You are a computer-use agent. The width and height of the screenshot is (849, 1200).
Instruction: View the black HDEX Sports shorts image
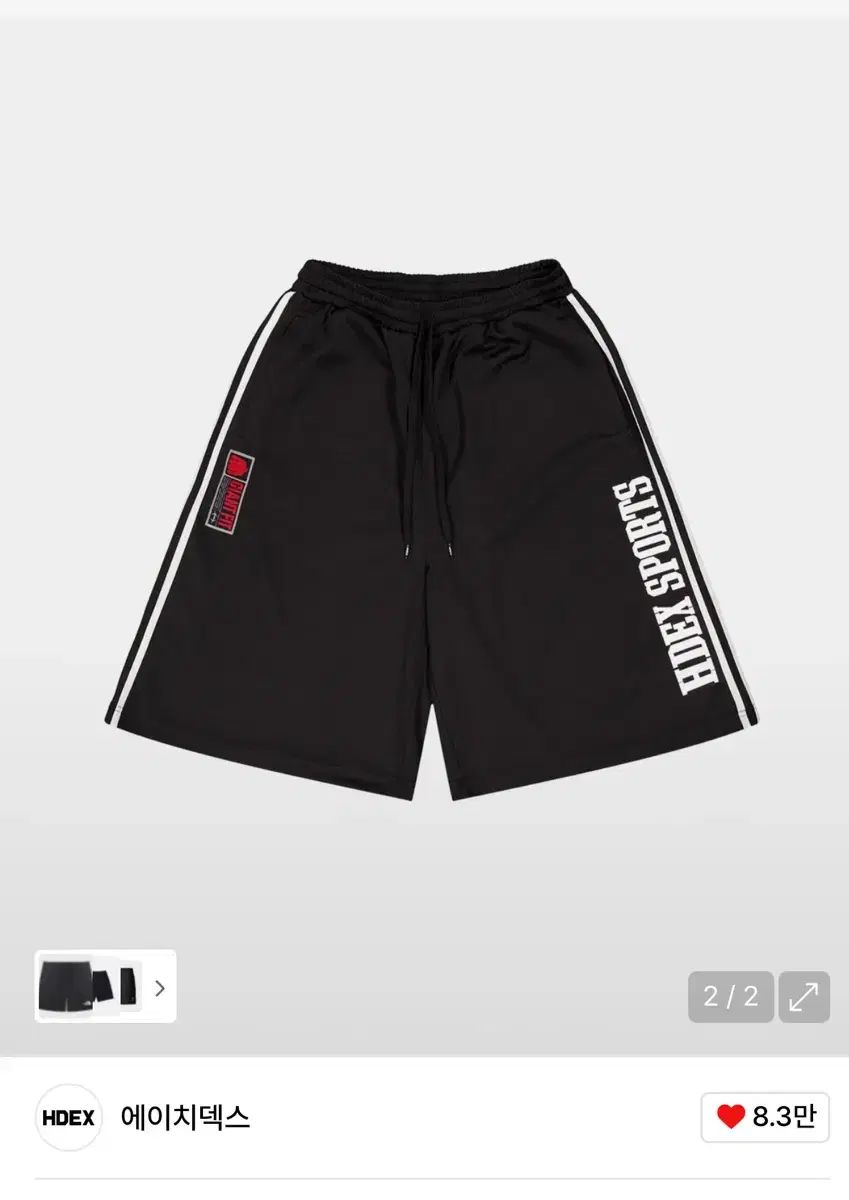point(430,530)
